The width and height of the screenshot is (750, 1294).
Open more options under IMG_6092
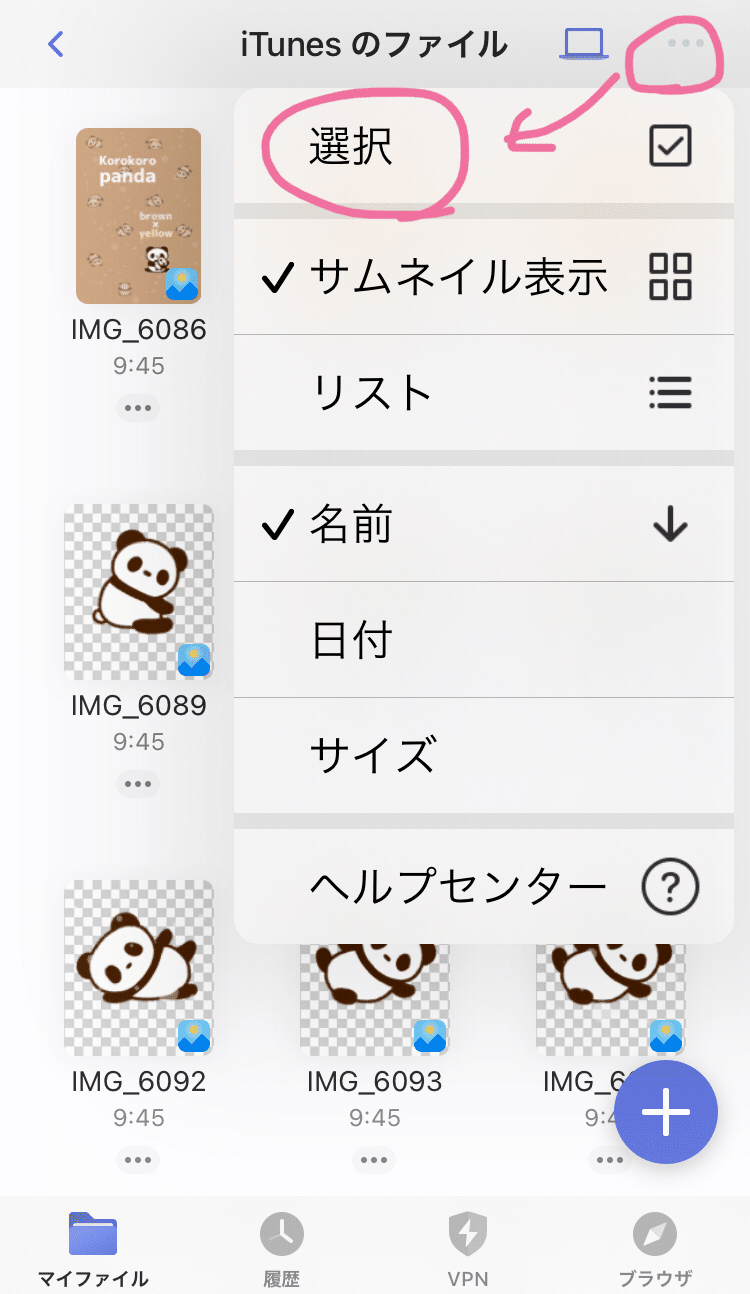138,1160
